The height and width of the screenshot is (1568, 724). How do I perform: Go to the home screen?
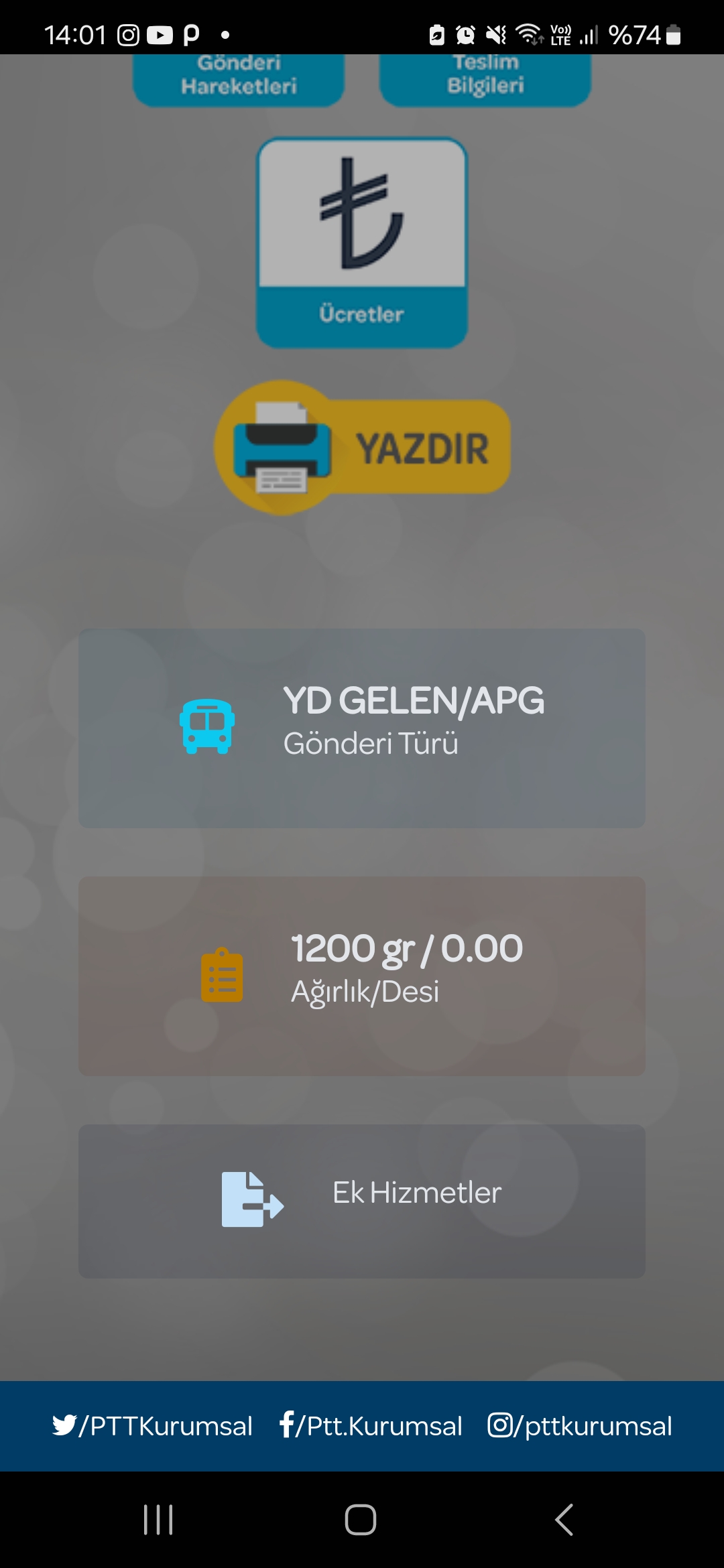point(361,1519)
